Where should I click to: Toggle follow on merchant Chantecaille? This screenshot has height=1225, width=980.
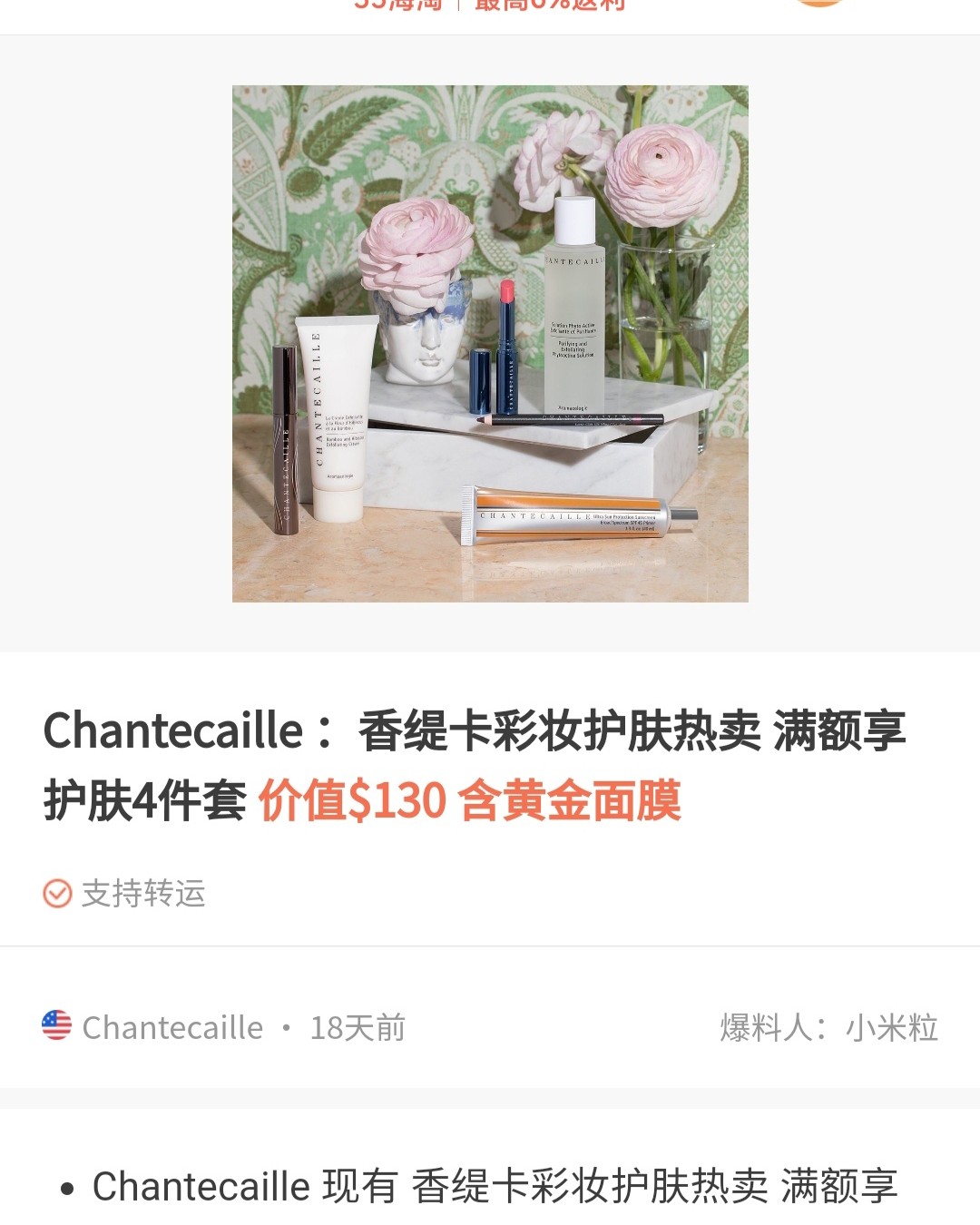[x=171, y=1026]
